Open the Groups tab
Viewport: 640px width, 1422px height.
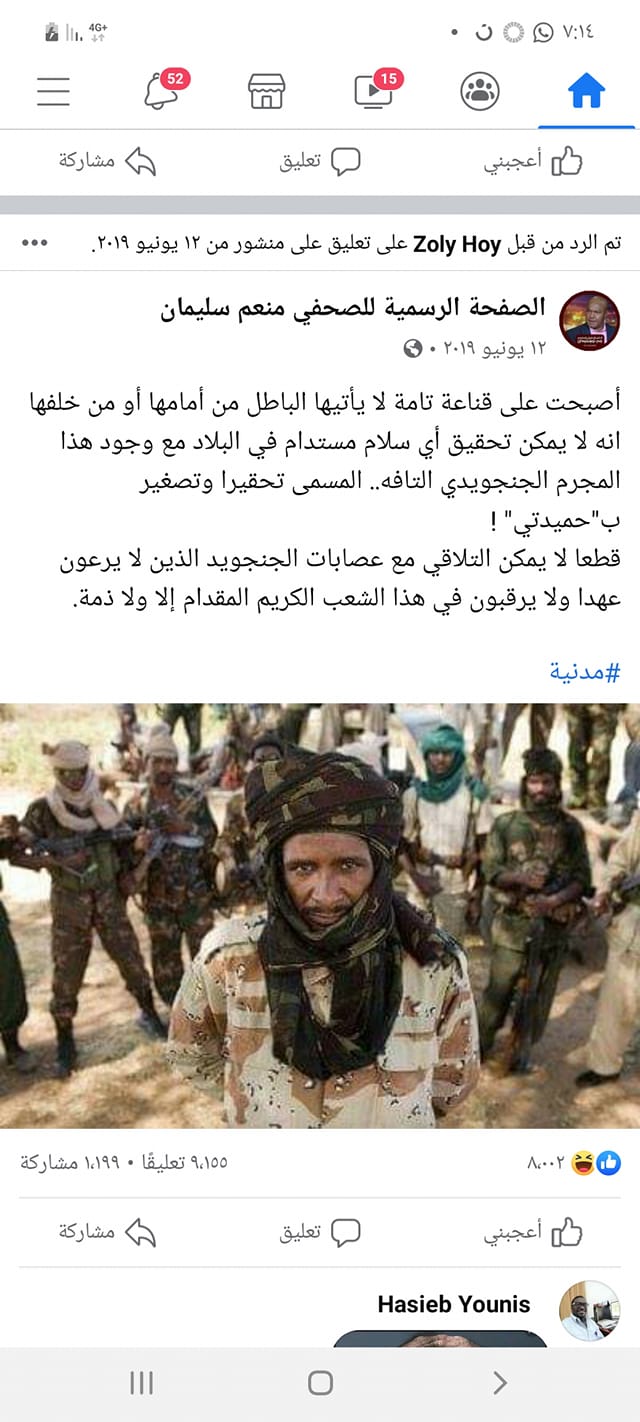[x=480, y=92]
